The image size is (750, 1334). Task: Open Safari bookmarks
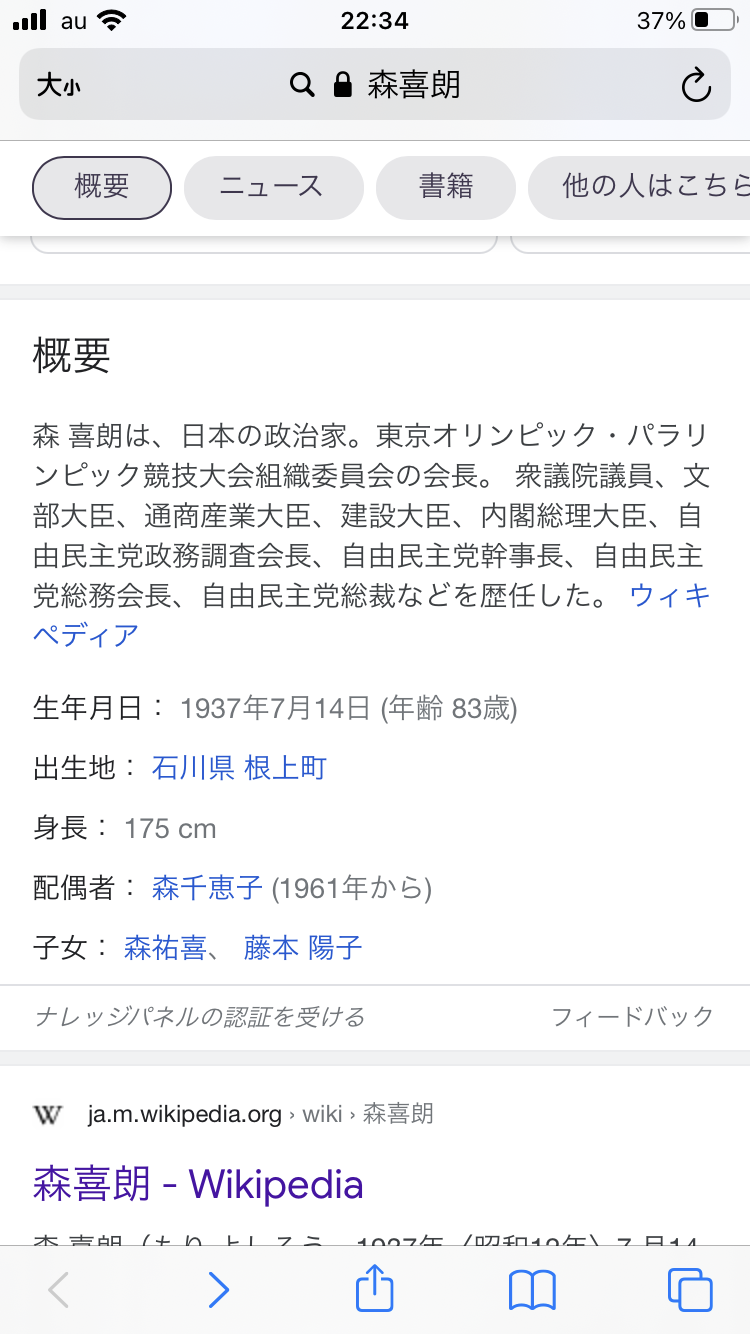coord(532,1290)
